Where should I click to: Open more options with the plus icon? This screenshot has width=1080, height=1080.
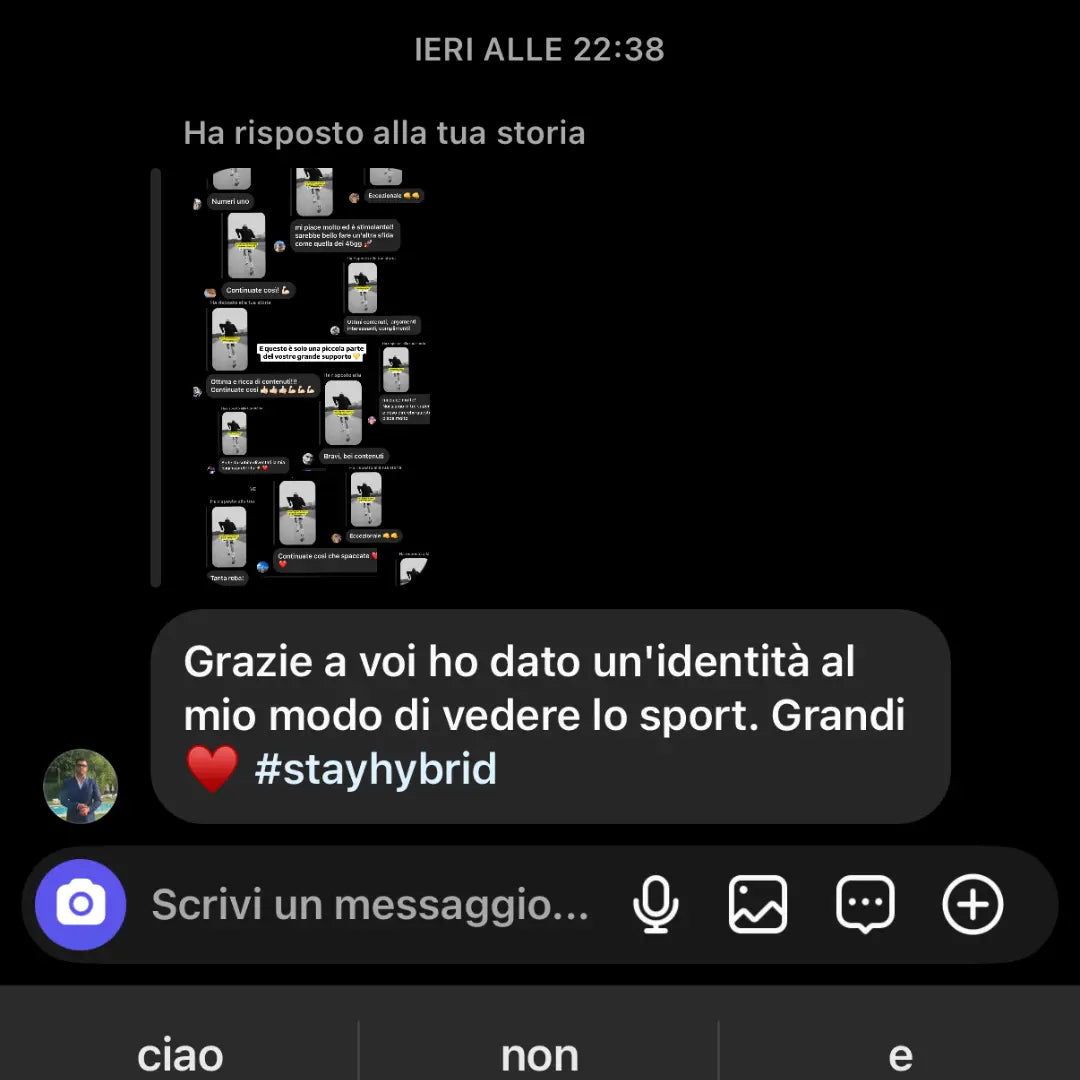[x=972, y=905]
